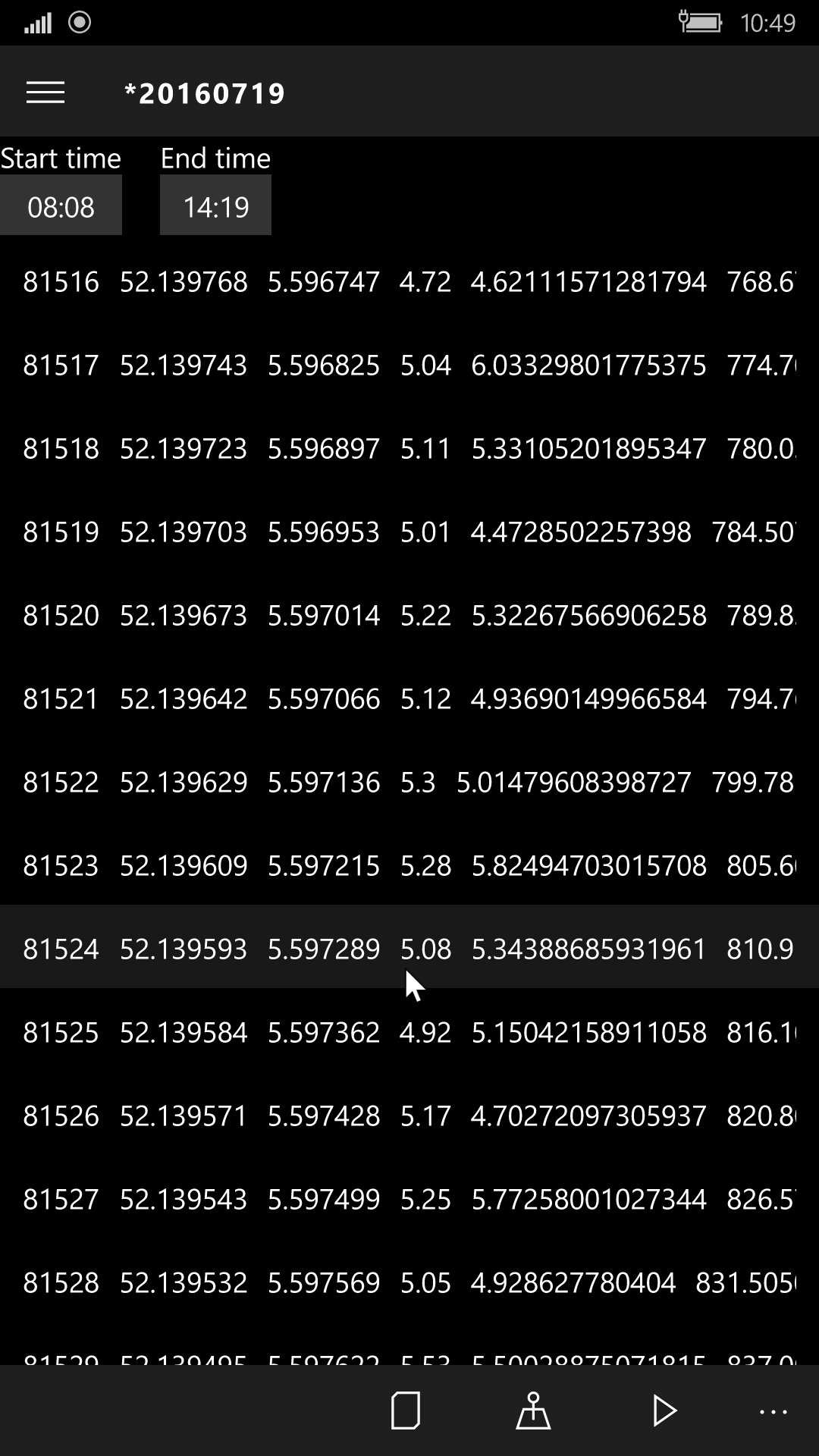Open the more options ellipsis
This screenshot has height=1456, width=819.
pos(773,1412)
